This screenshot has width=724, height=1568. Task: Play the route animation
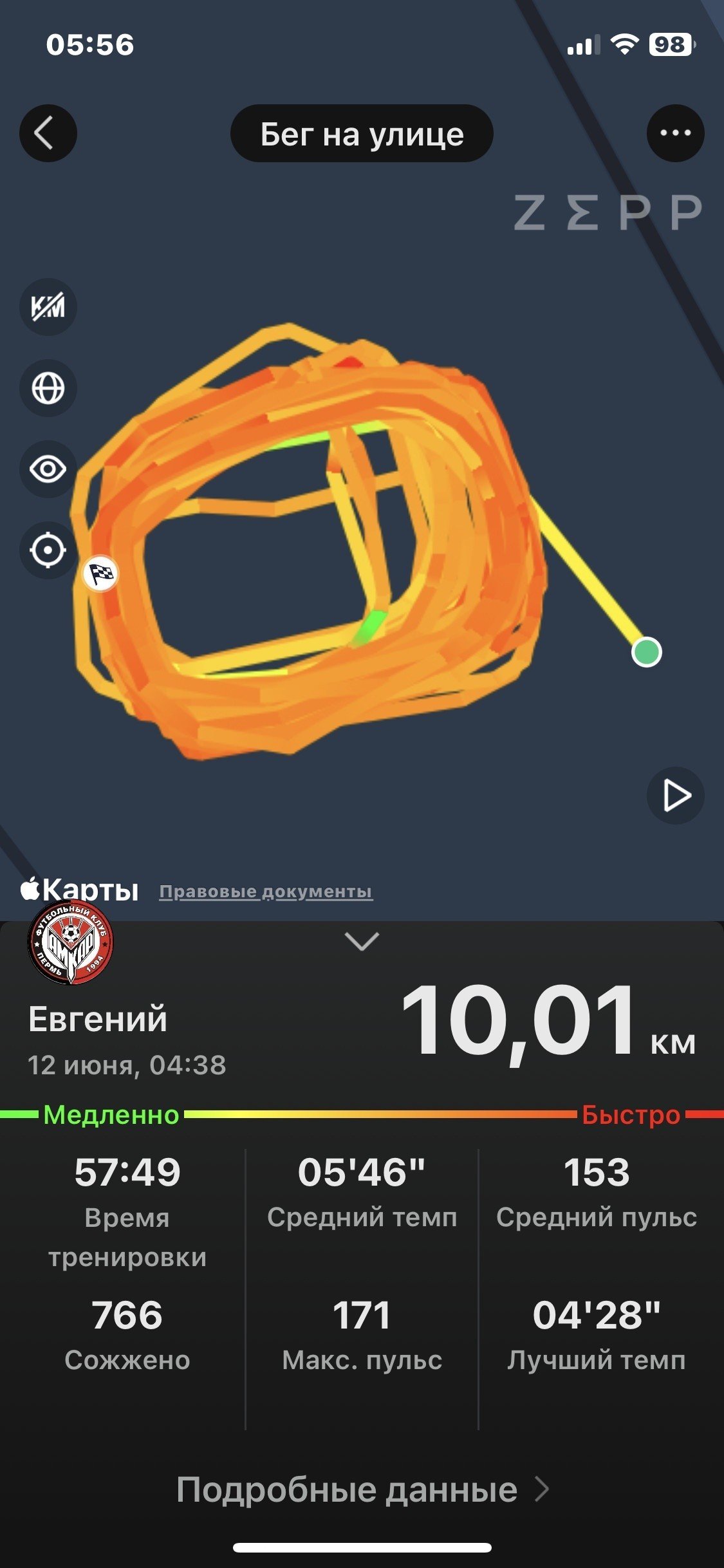tap(675, 796)
